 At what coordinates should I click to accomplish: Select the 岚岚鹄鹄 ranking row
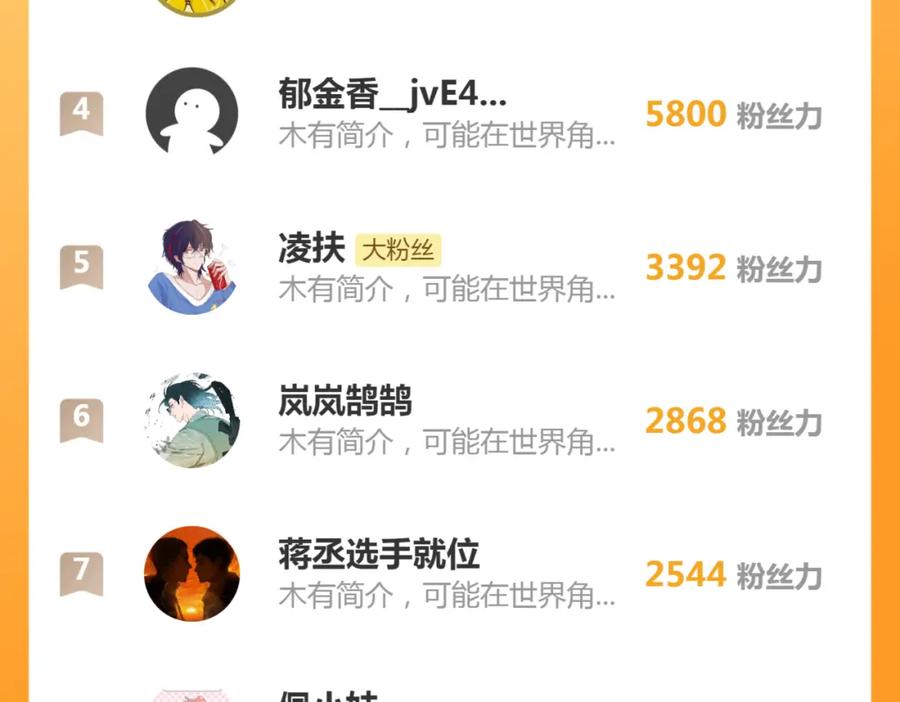449,420
